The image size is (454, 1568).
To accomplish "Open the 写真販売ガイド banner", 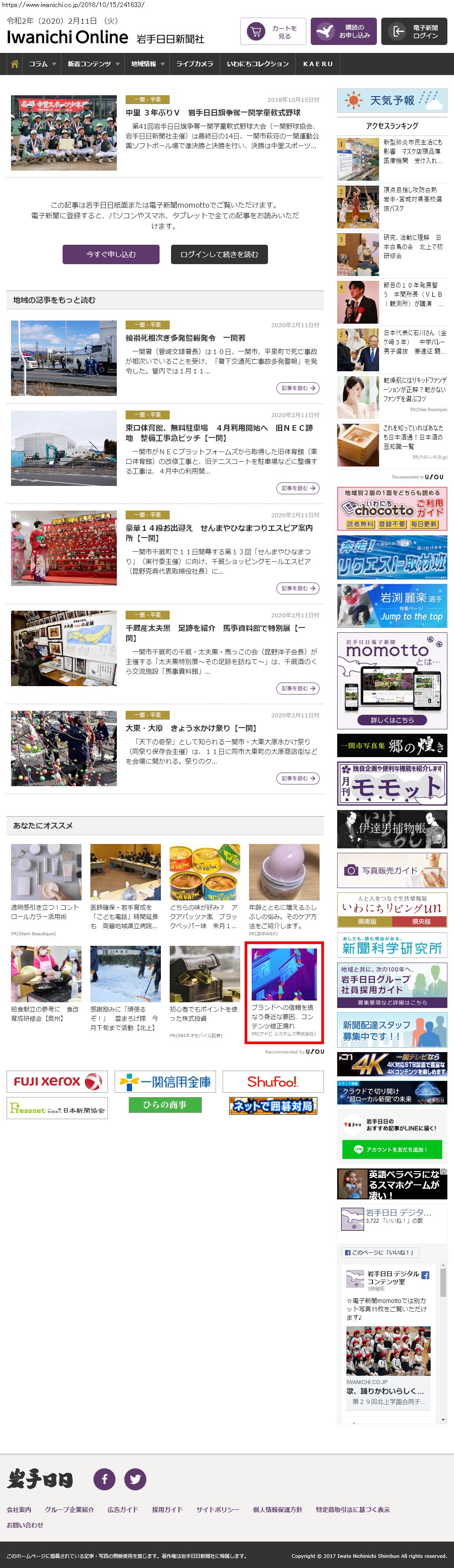I will pyautogui.click(x=392, y=870).
